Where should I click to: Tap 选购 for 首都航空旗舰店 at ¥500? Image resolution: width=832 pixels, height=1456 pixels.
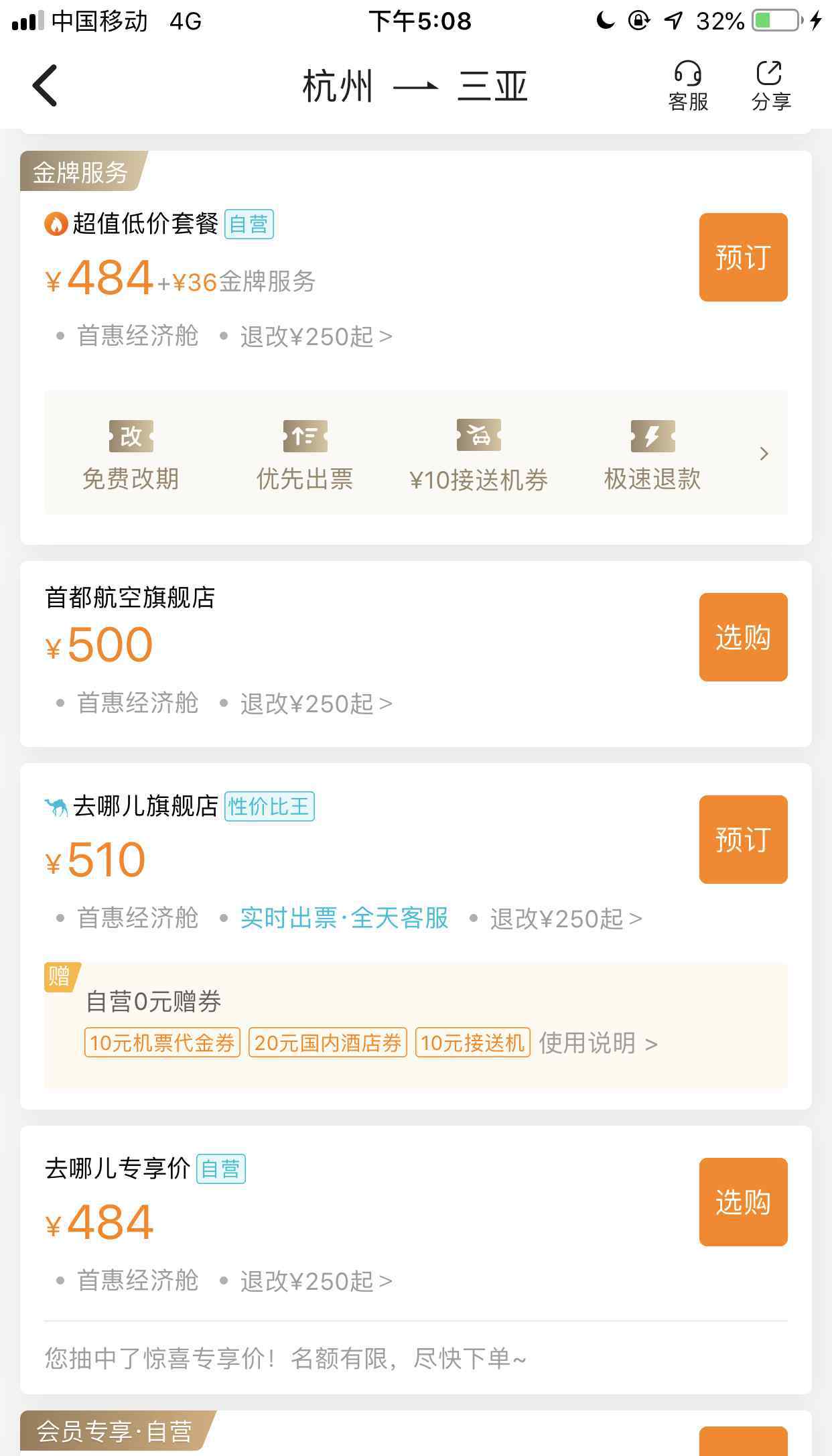(743, 637)
